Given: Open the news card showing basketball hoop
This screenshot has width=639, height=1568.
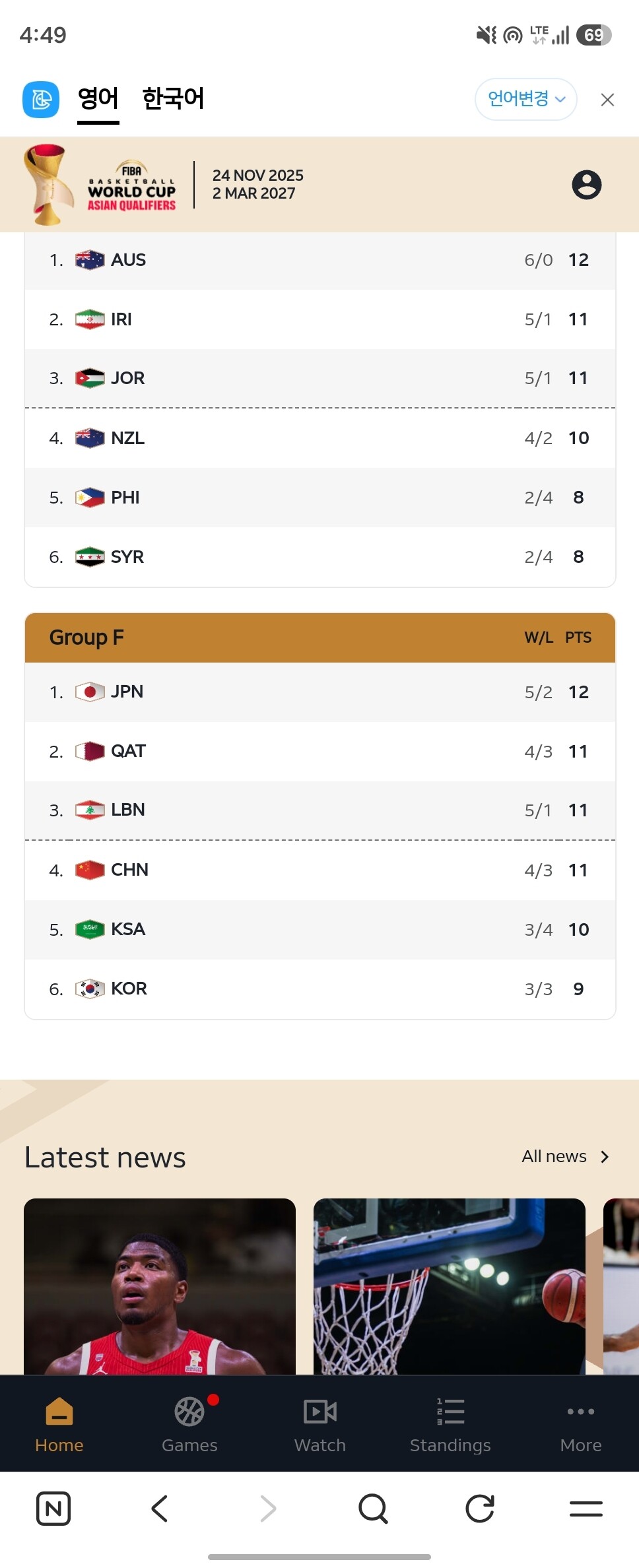Looking at the screenshot, I should [x=450, y=1286].
